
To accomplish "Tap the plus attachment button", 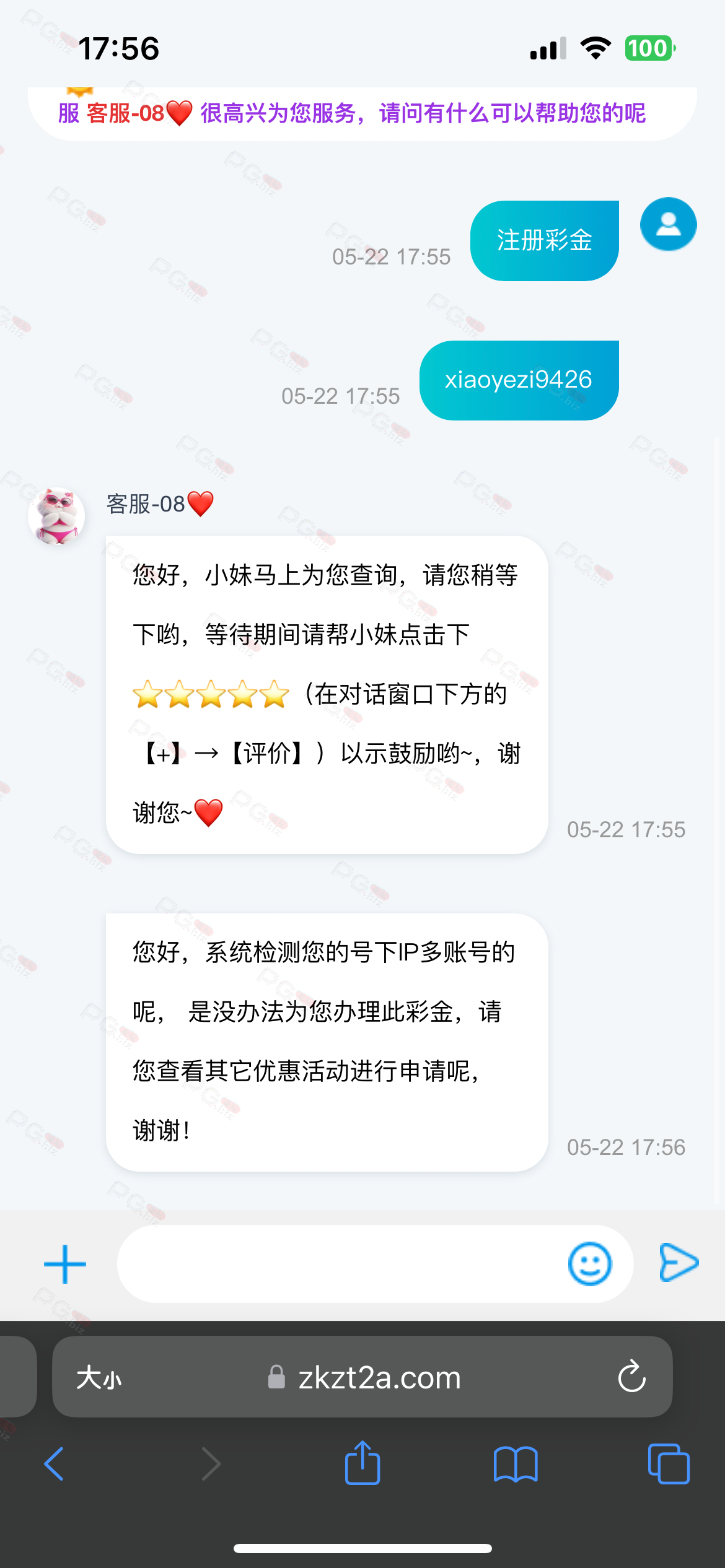I will [65, 1264].
